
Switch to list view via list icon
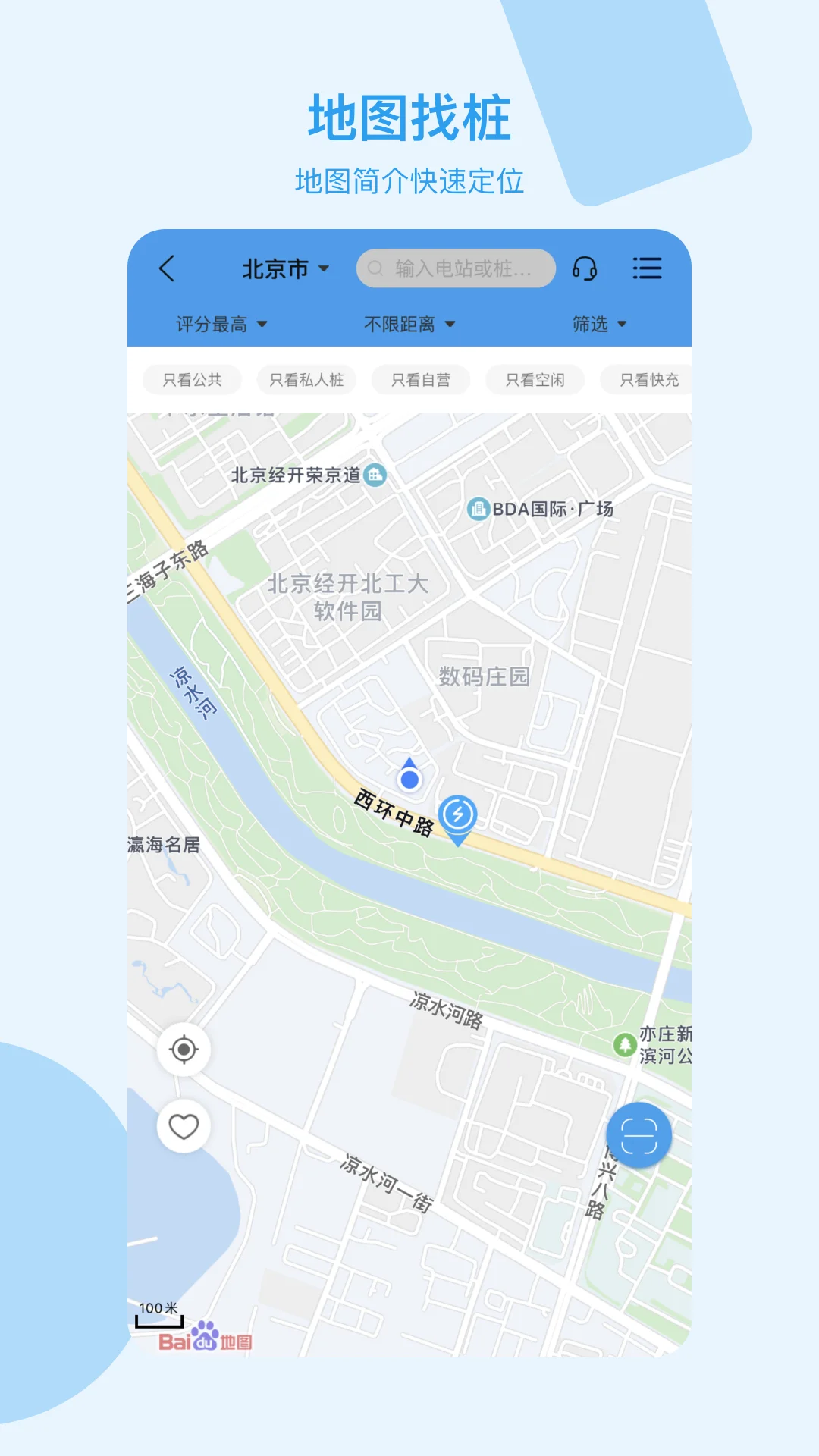click(647, 269)
